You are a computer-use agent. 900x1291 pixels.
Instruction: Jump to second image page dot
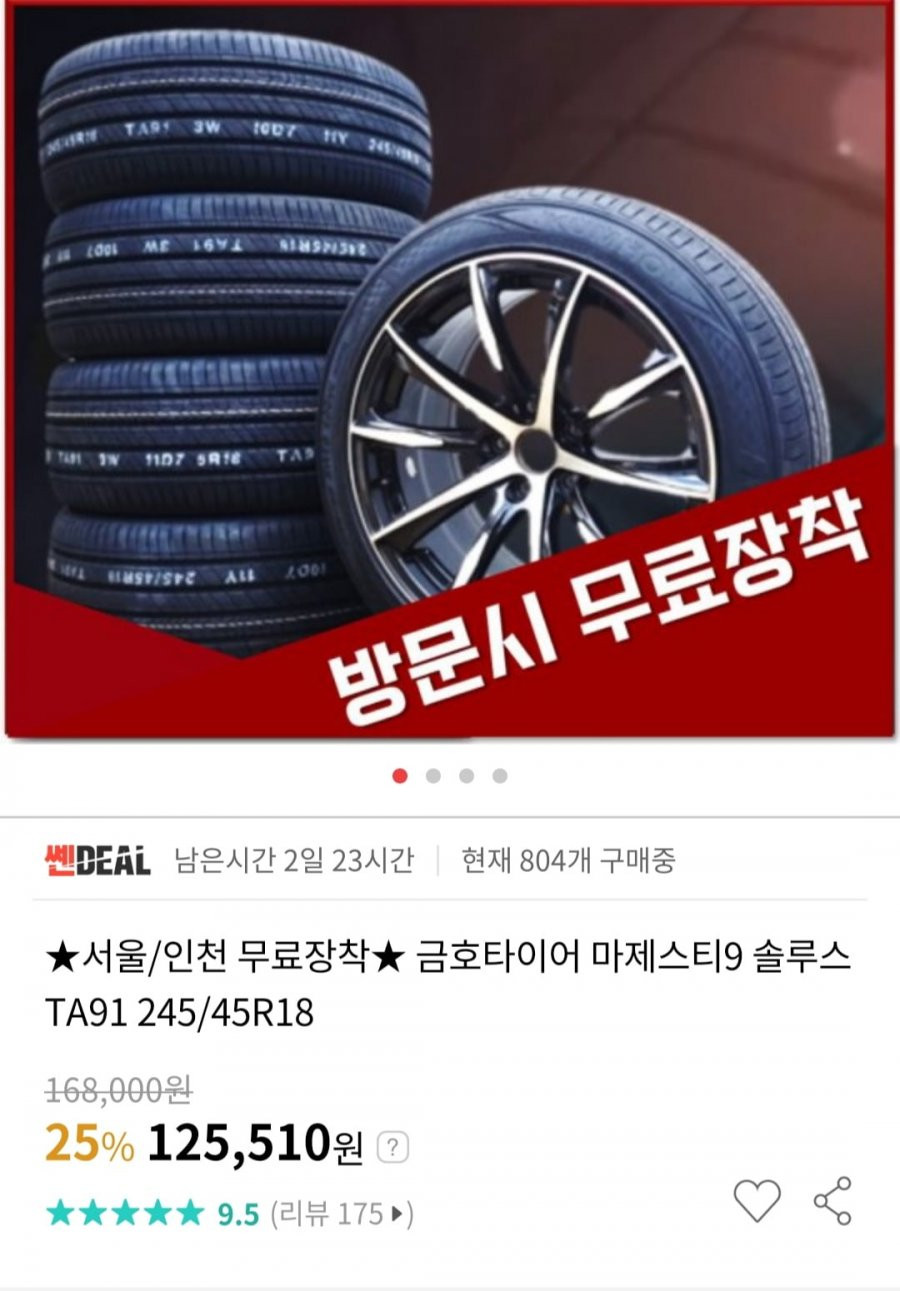pos(433,776)
